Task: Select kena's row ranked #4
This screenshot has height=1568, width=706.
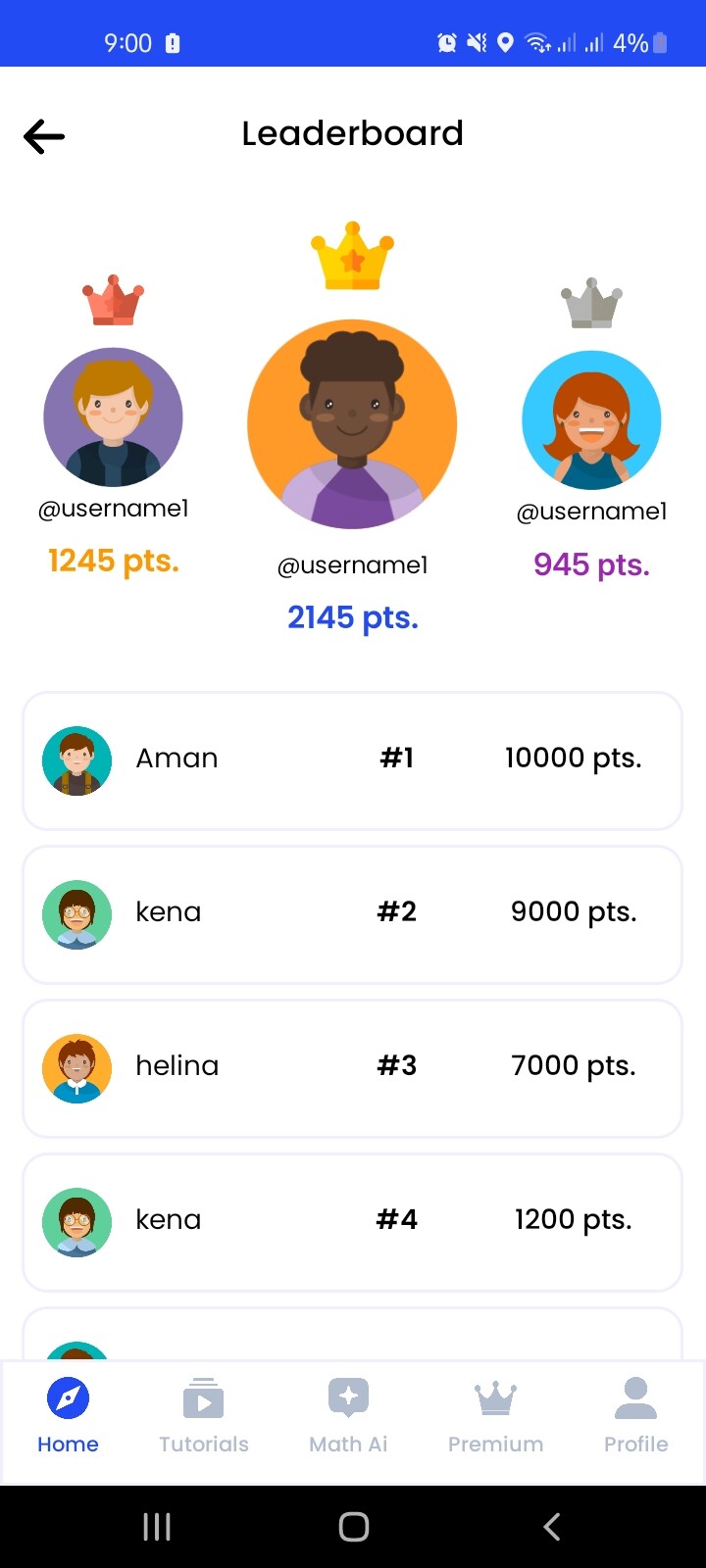Action: point(352,1222)
